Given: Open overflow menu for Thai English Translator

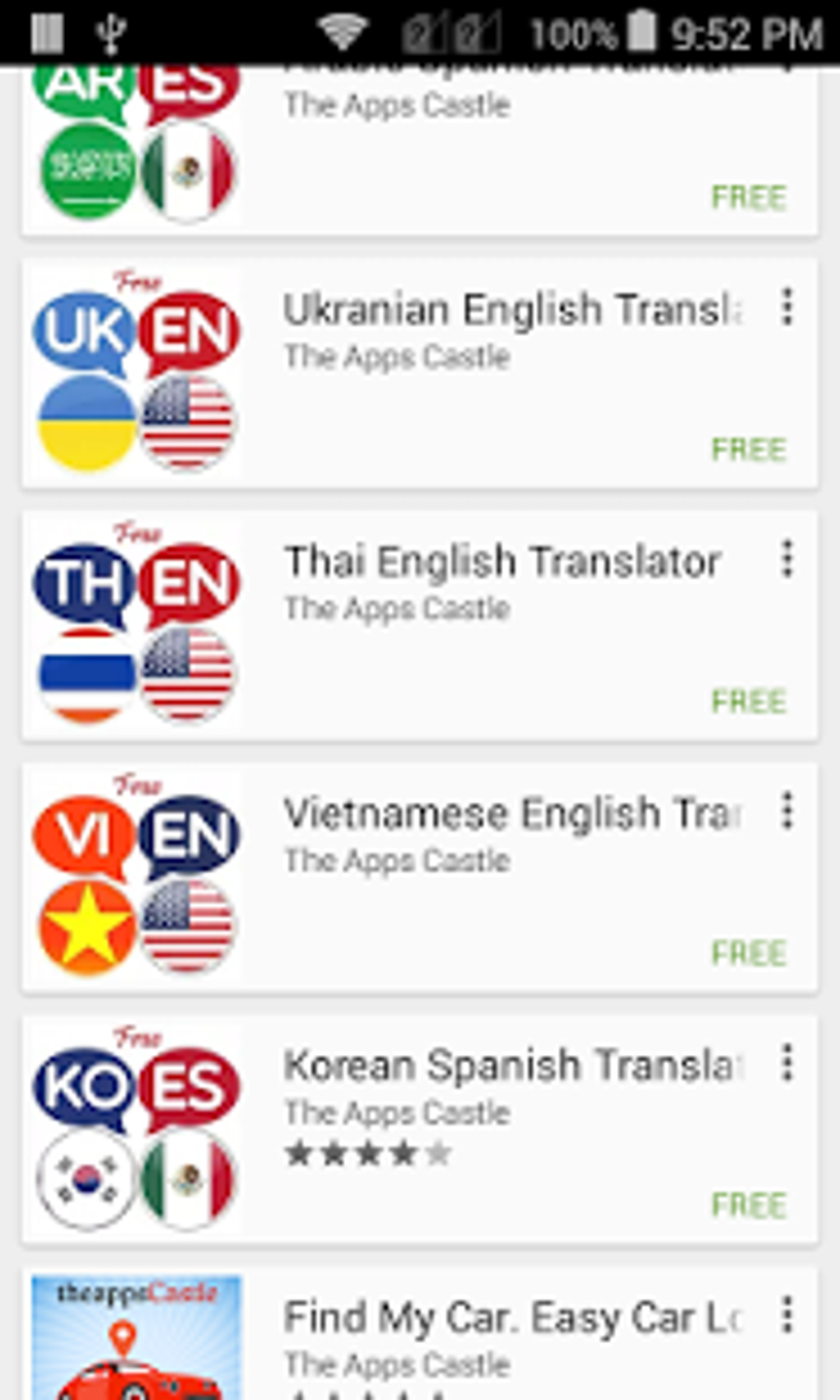Looking at the screenshot, I should (787, 559).
